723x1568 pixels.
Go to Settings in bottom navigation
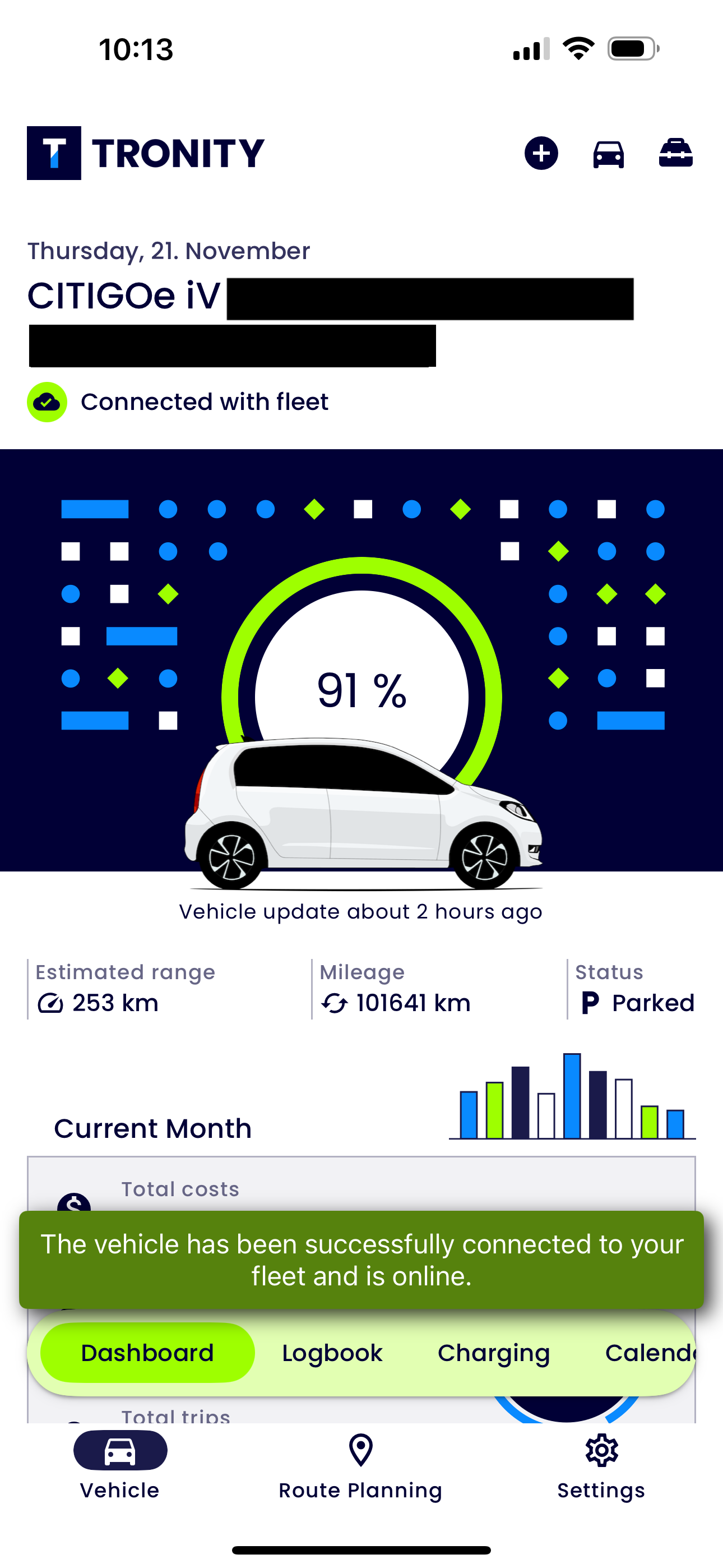point(601,1466)
